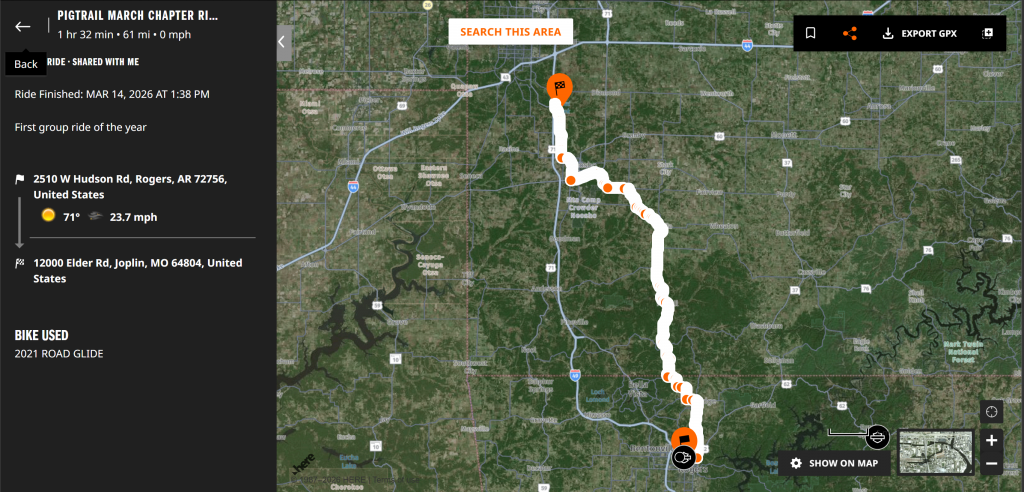Export the ride as GPX

(x=920, y=33)
